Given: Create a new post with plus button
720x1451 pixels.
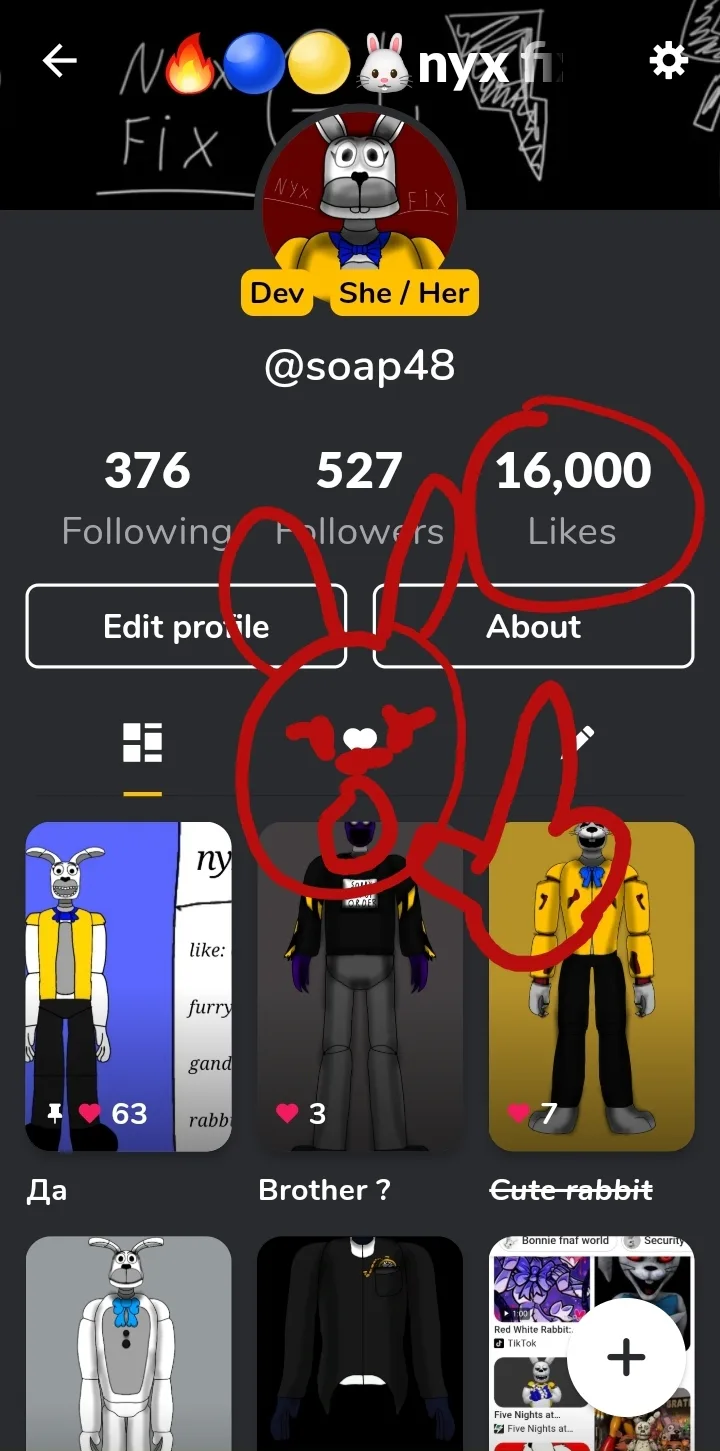Looking at the screenshot, I should 626,1357.
